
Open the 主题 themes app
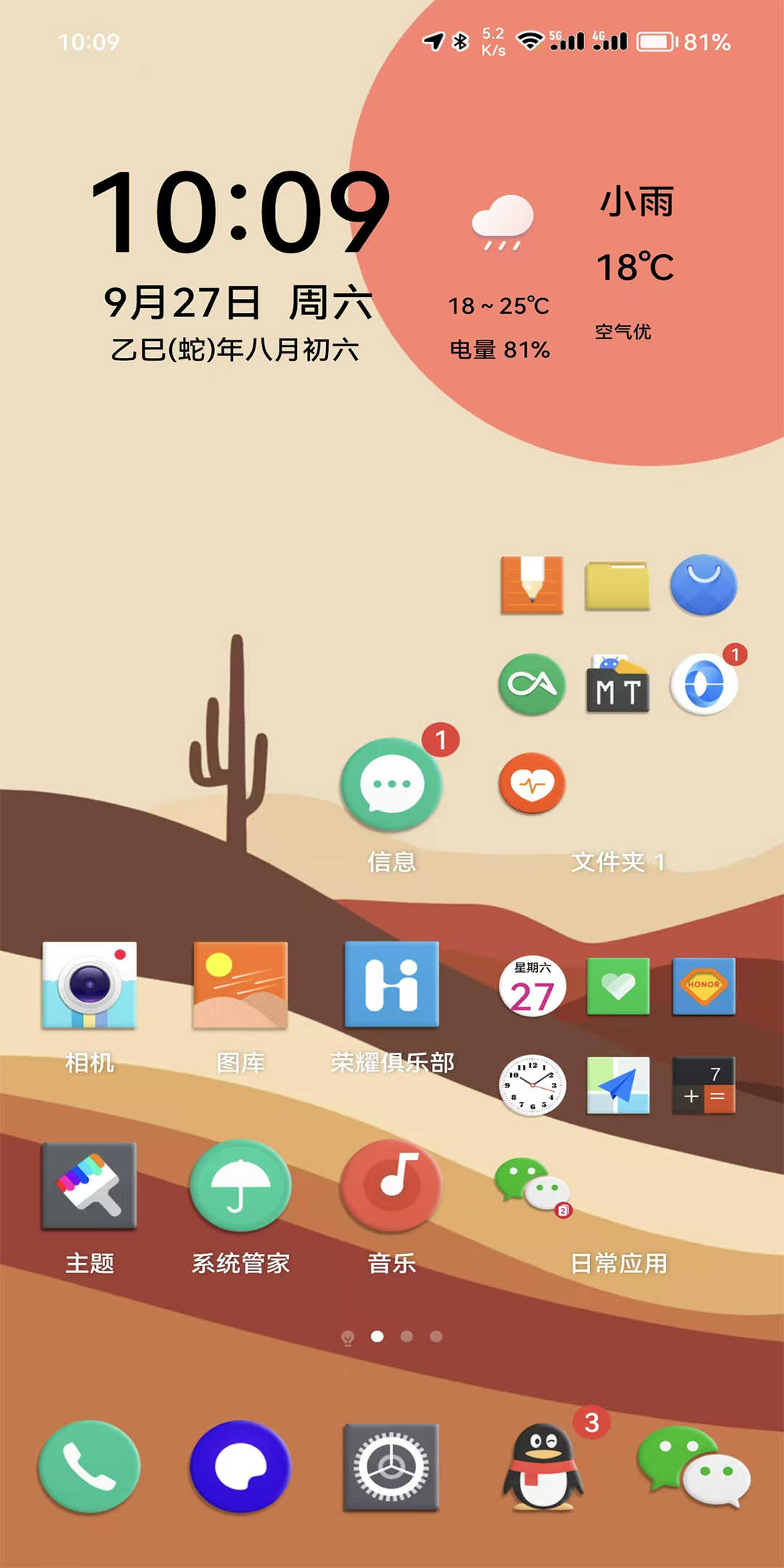click(x=89, y=1185)
